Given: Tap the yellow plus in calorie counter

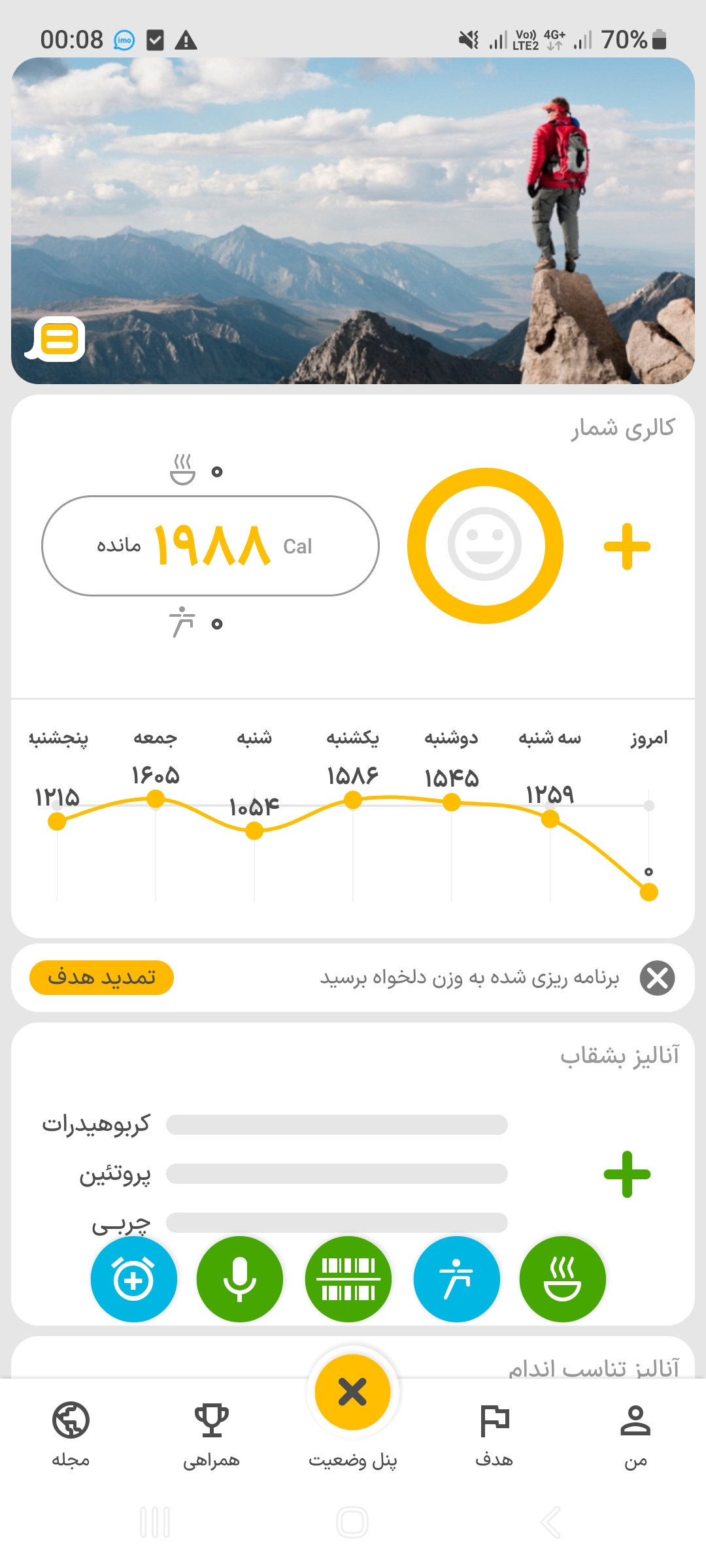Looking at the screenshot, I should pyautogui.click(x=627, y=546).
